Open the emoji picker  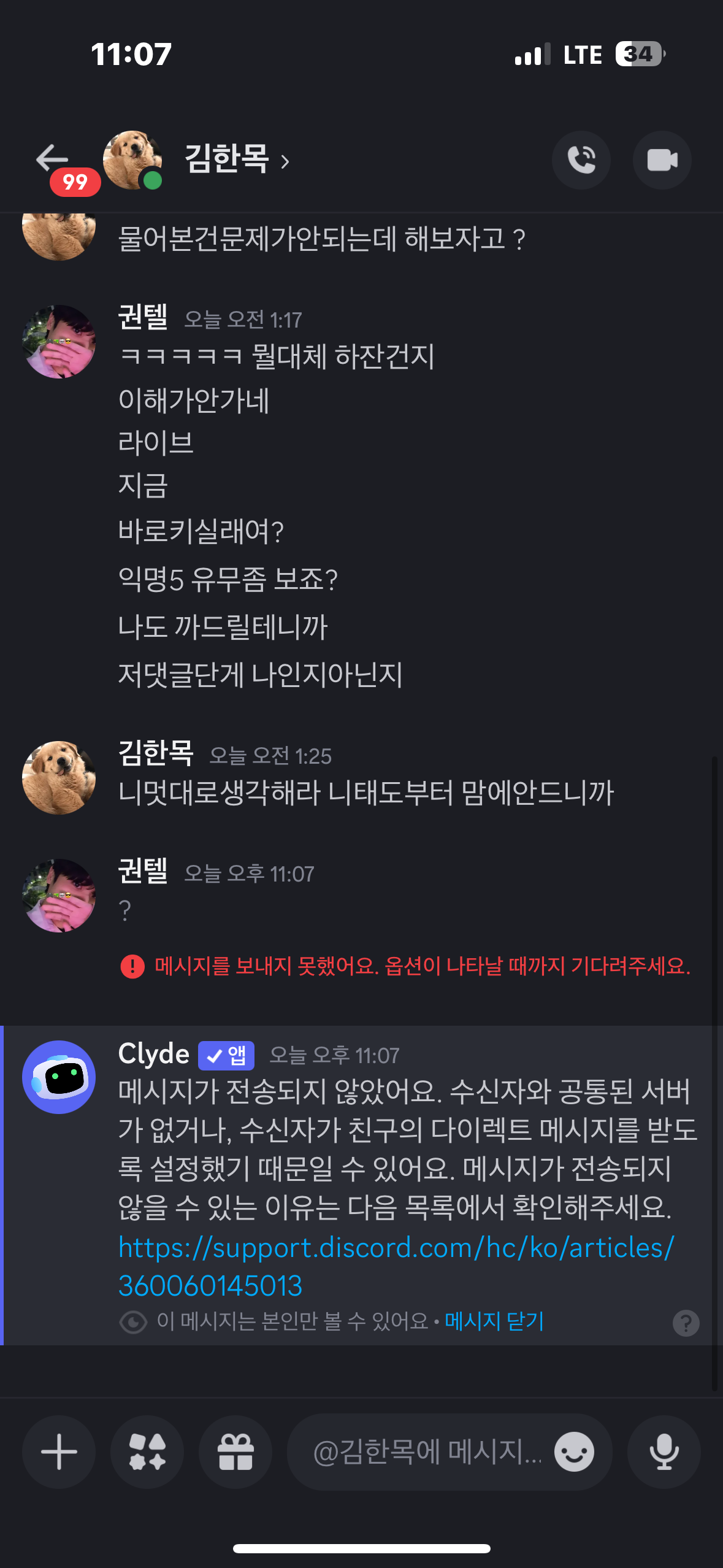coord(574,1451)
